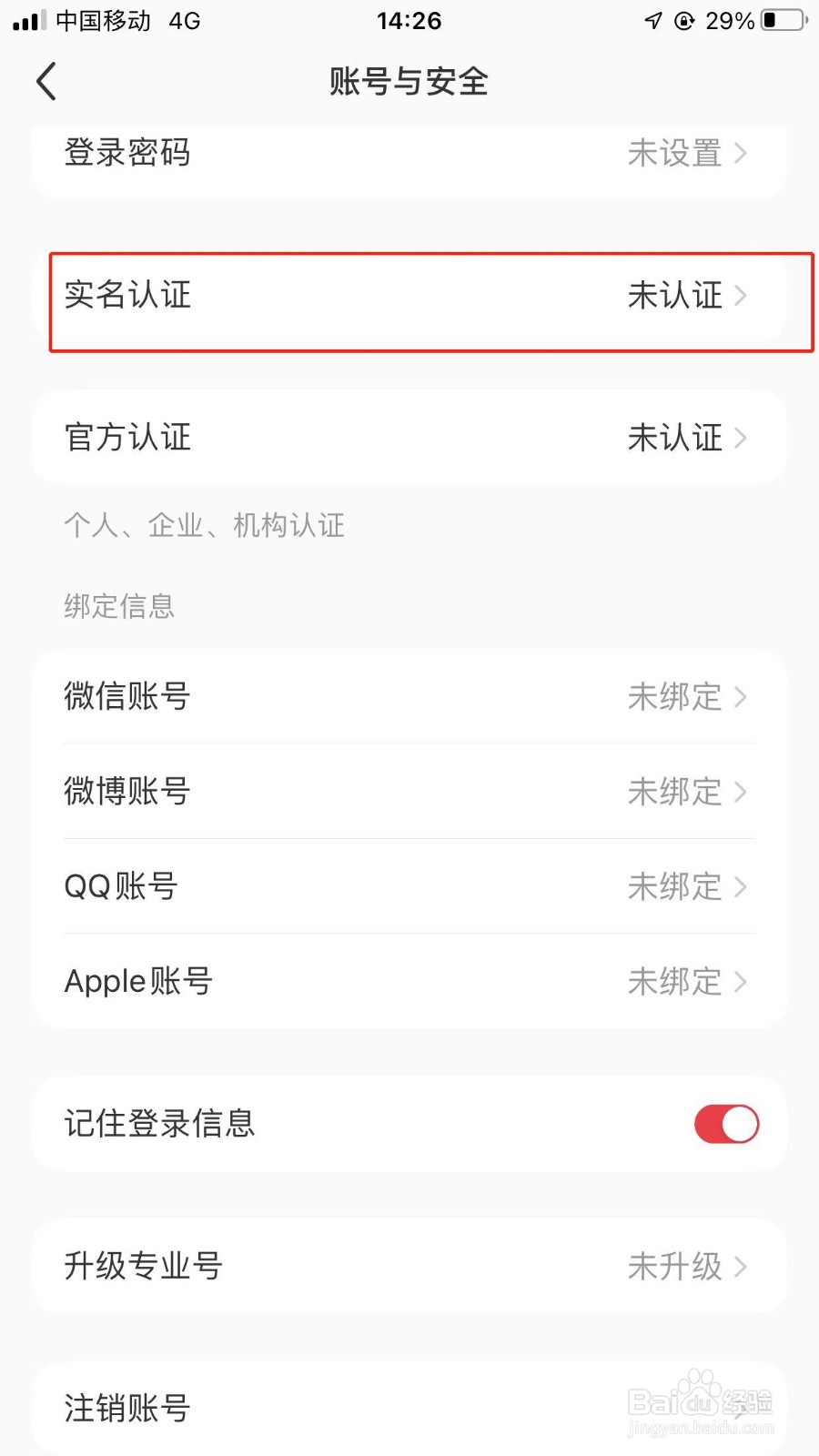
Task: Toggle remember login info off
Action: [x=725, y=1124]
